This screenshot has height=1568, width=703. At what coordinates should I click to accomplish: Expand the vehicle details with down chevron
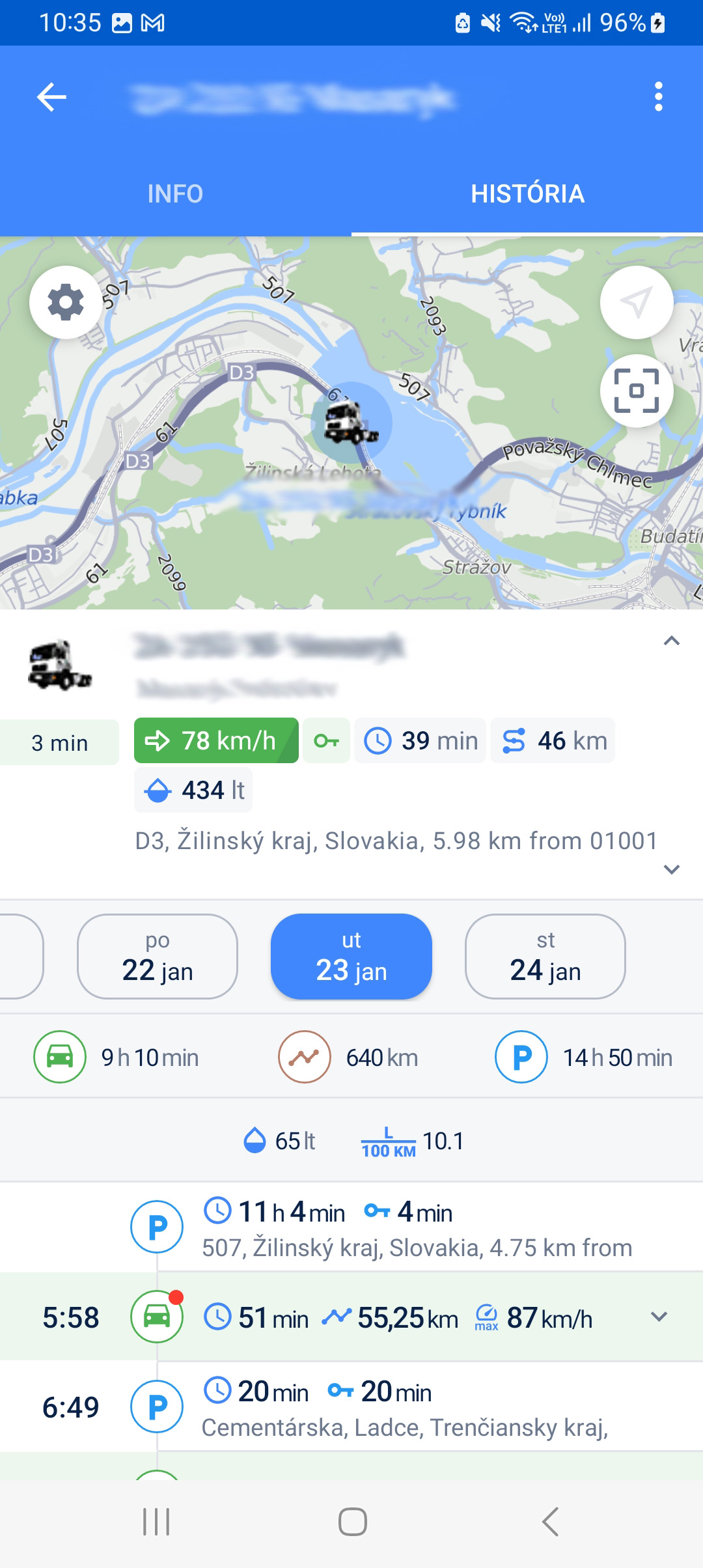(x=671, y=869)
